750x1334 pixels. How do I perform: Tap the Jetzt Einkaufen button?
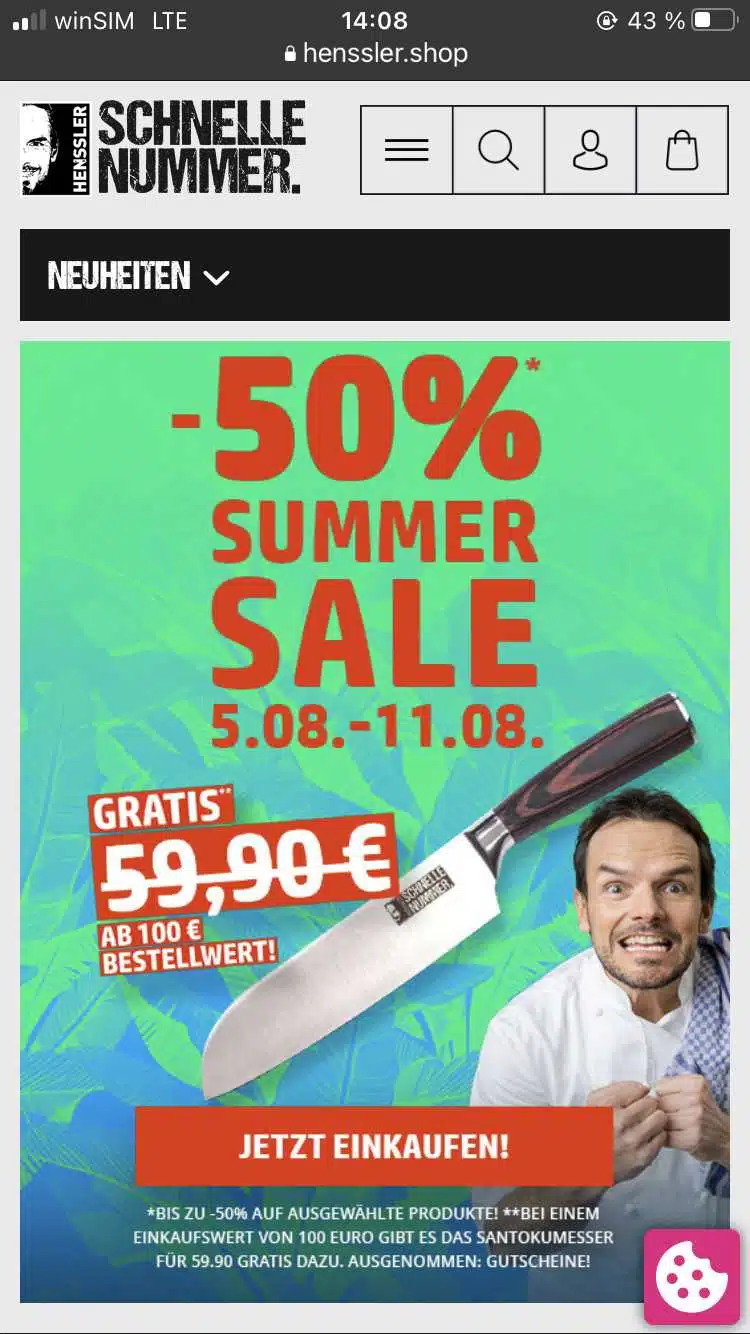pyautogui.click(x=374, y=1146)
